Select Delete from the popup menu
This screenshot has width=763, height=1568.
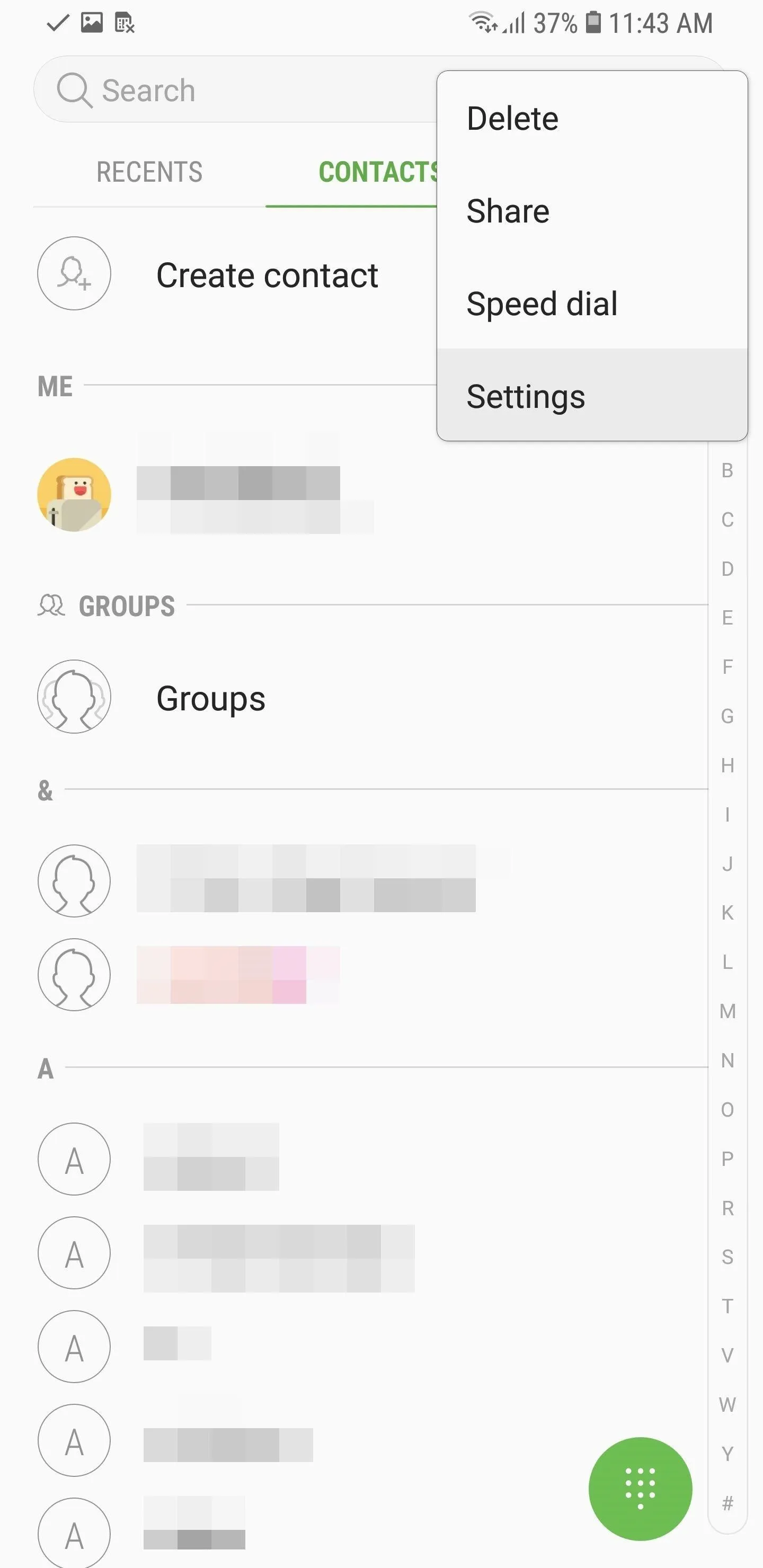point(592,118)
